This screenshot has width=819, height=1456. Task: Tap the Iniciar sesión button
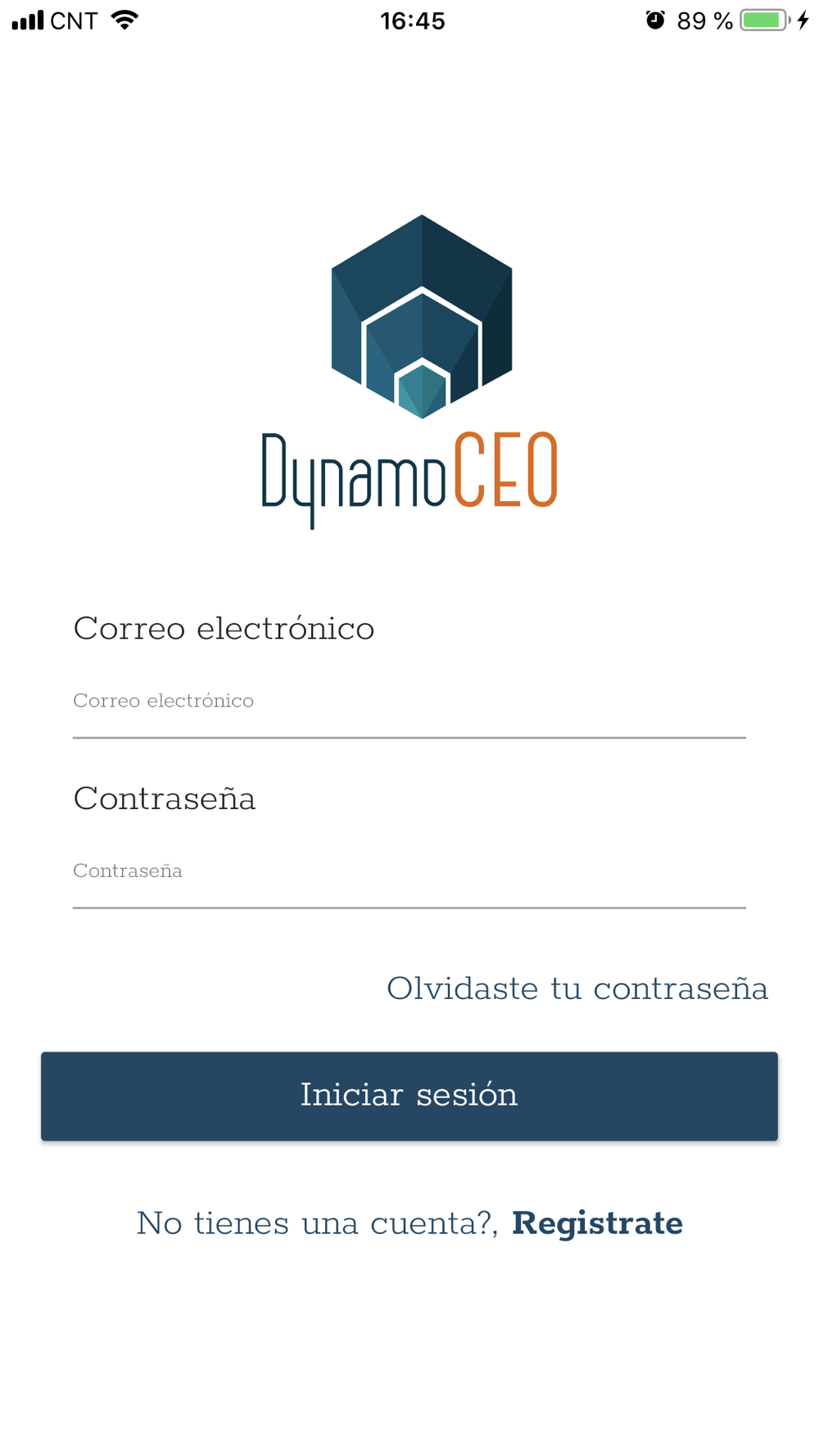[x=409, y=1096]
